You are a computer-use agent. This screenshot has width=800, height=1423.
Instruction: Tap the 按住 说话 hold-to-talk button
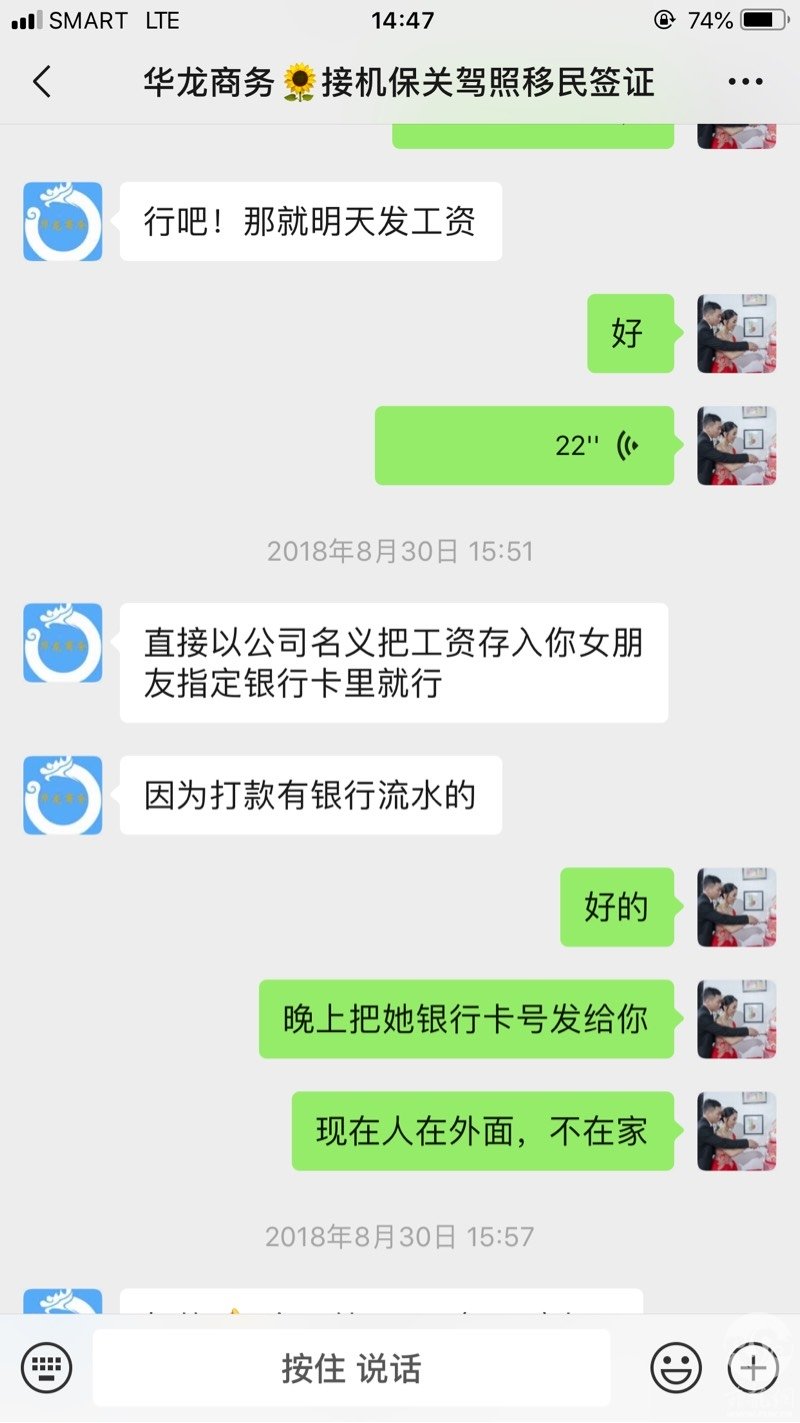(x=351, y=1368)
